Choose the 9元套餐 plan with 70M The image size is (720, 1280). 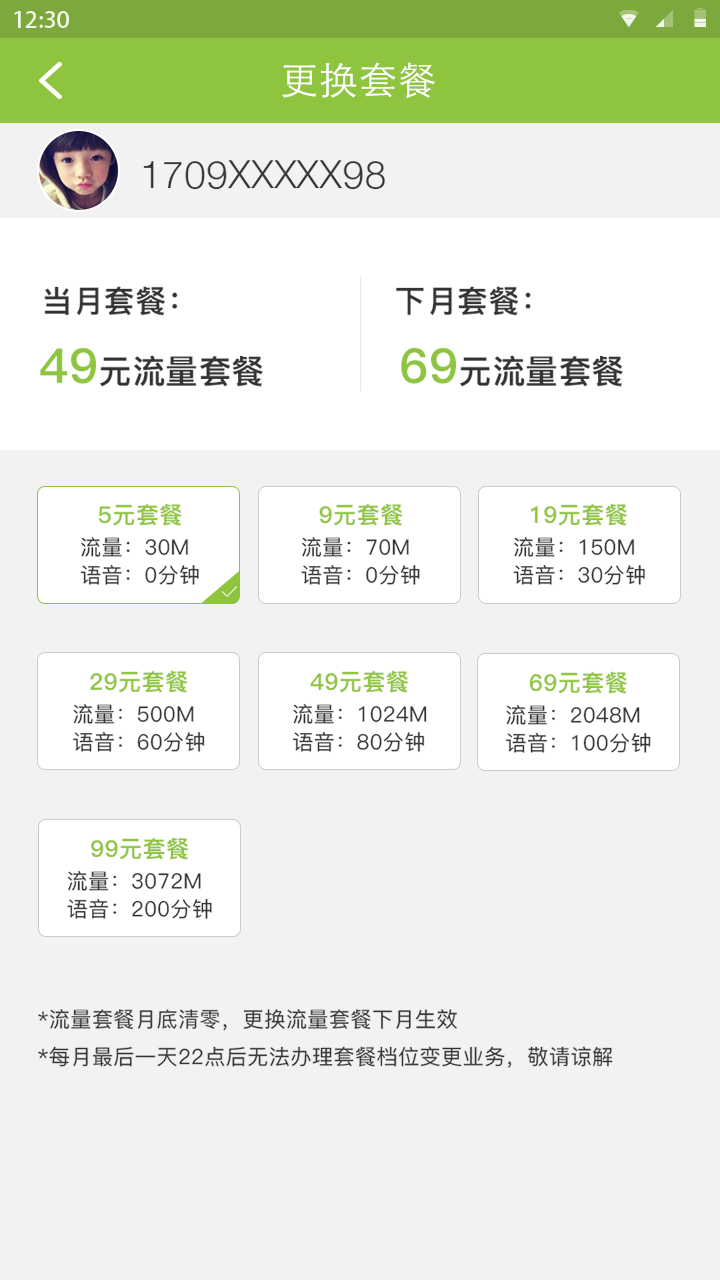(x=359, y=545)
